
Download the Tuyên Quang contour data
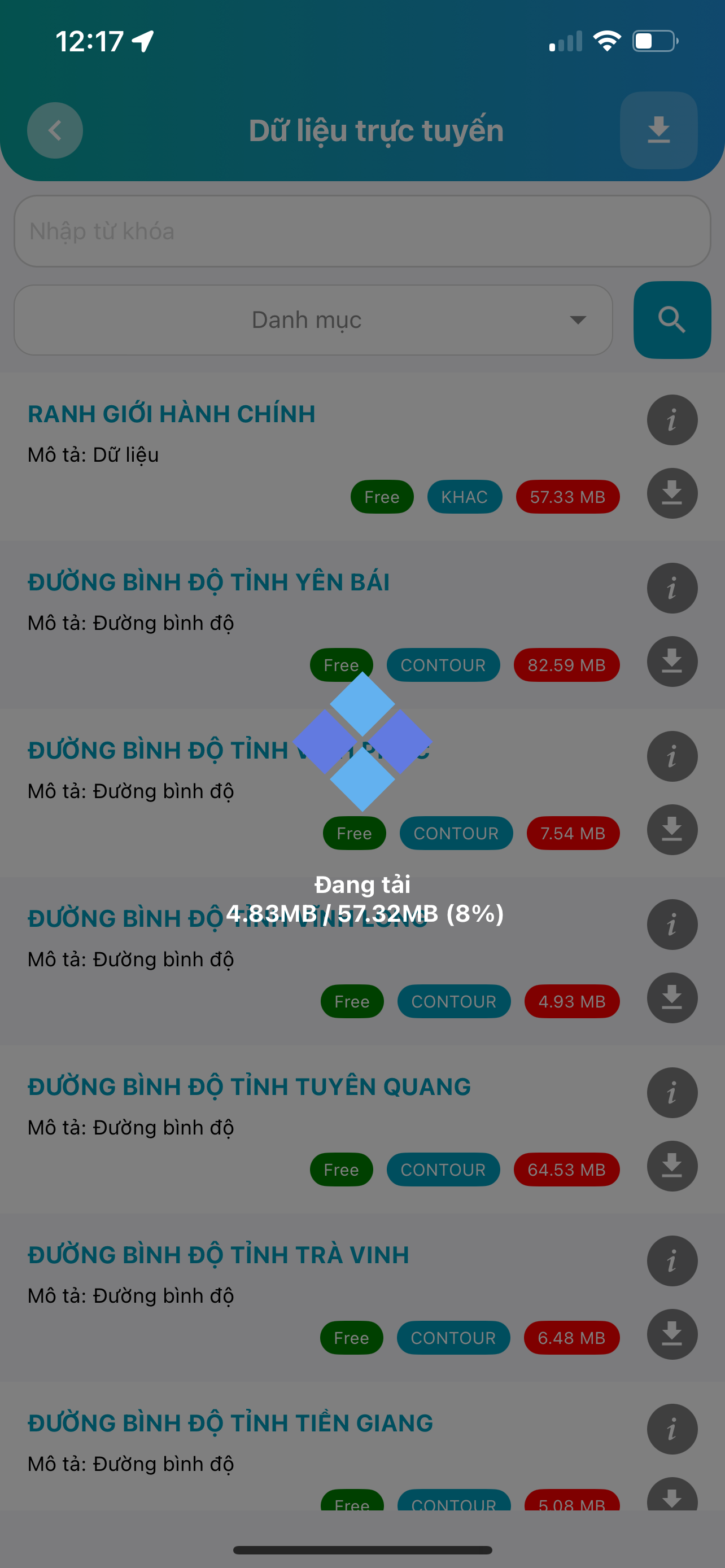click(x=671, y=1166)
